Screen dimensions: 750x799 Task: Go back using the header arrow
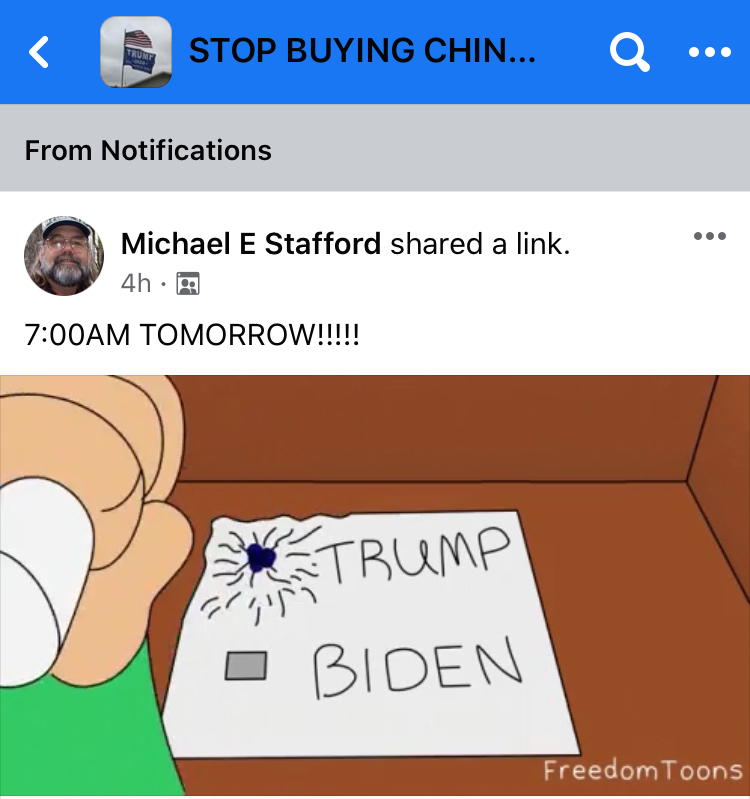[x=39, y=51]
